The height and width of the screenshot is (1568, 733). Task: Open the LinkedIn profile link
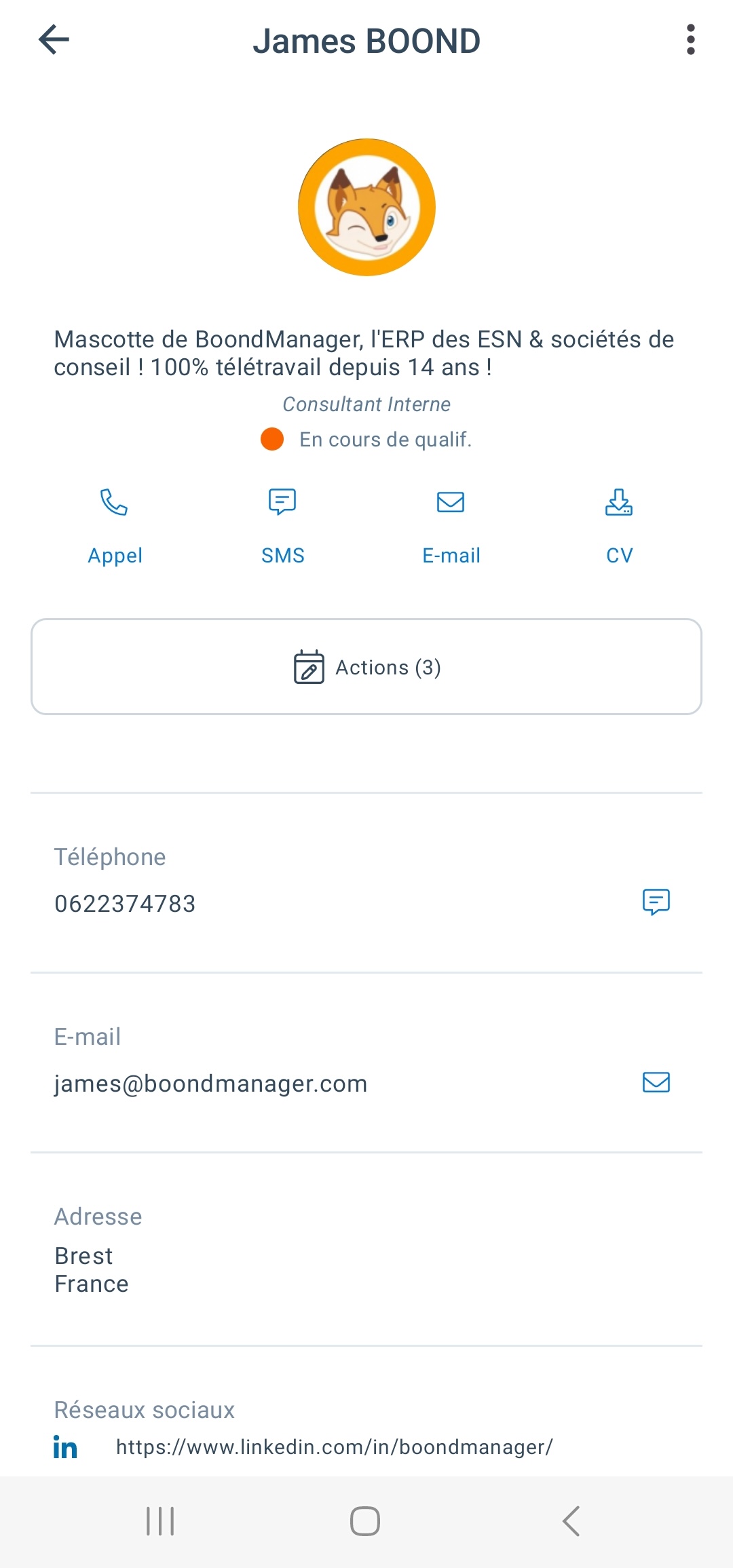335,1447
